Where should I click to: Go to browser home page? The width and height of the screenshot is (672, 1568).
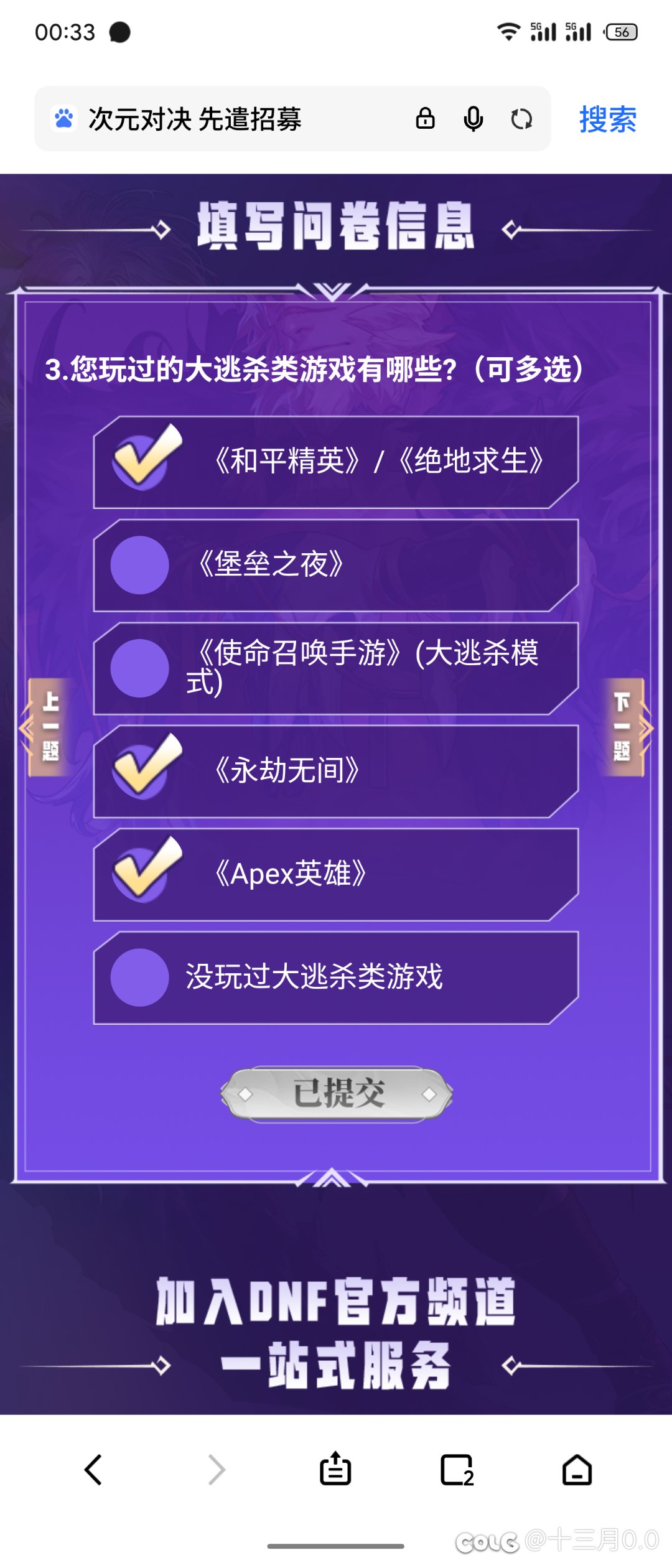(577, 1470)
